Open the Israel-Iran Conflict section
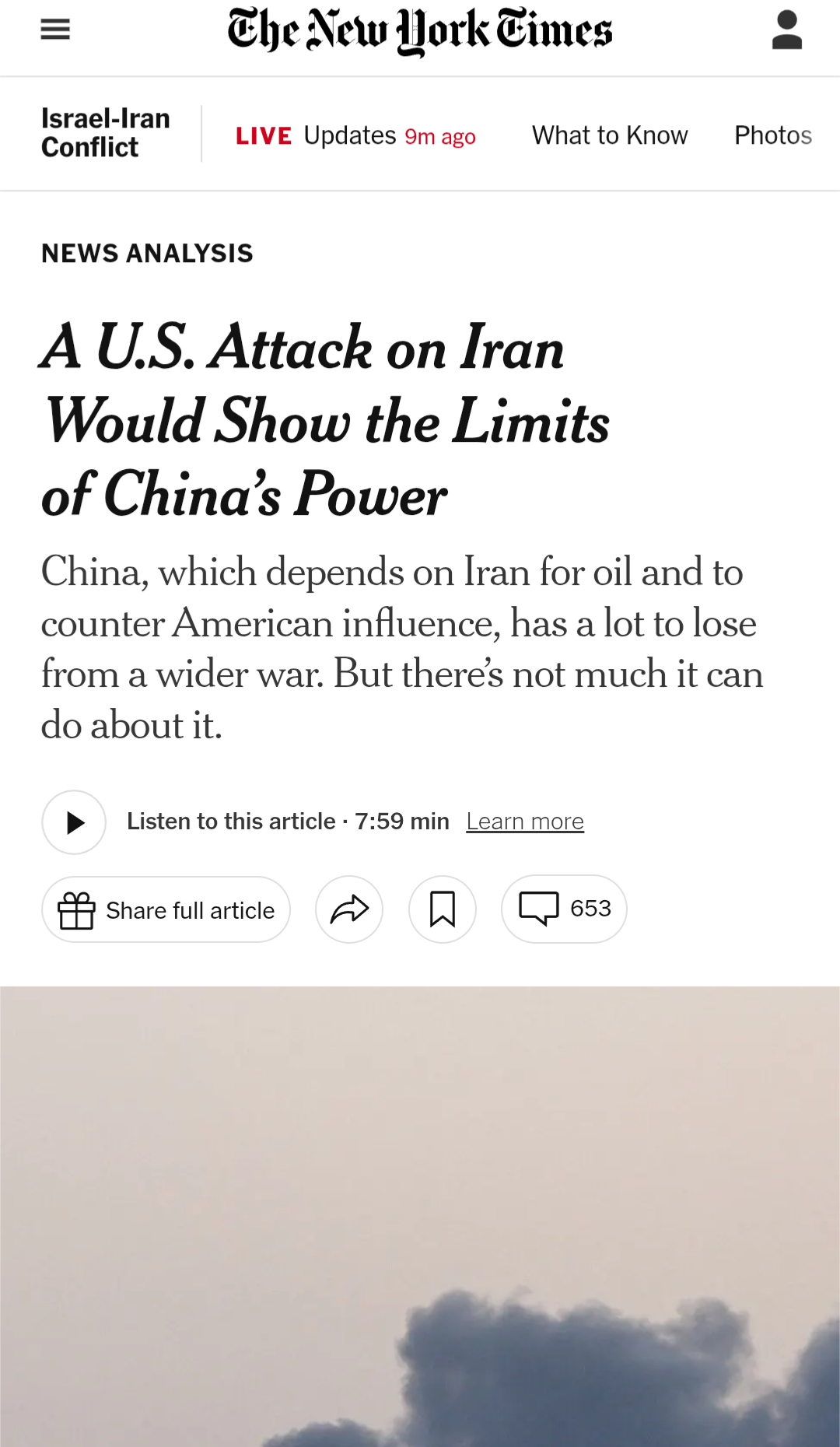840x1447 pixels. coord(106,133)
